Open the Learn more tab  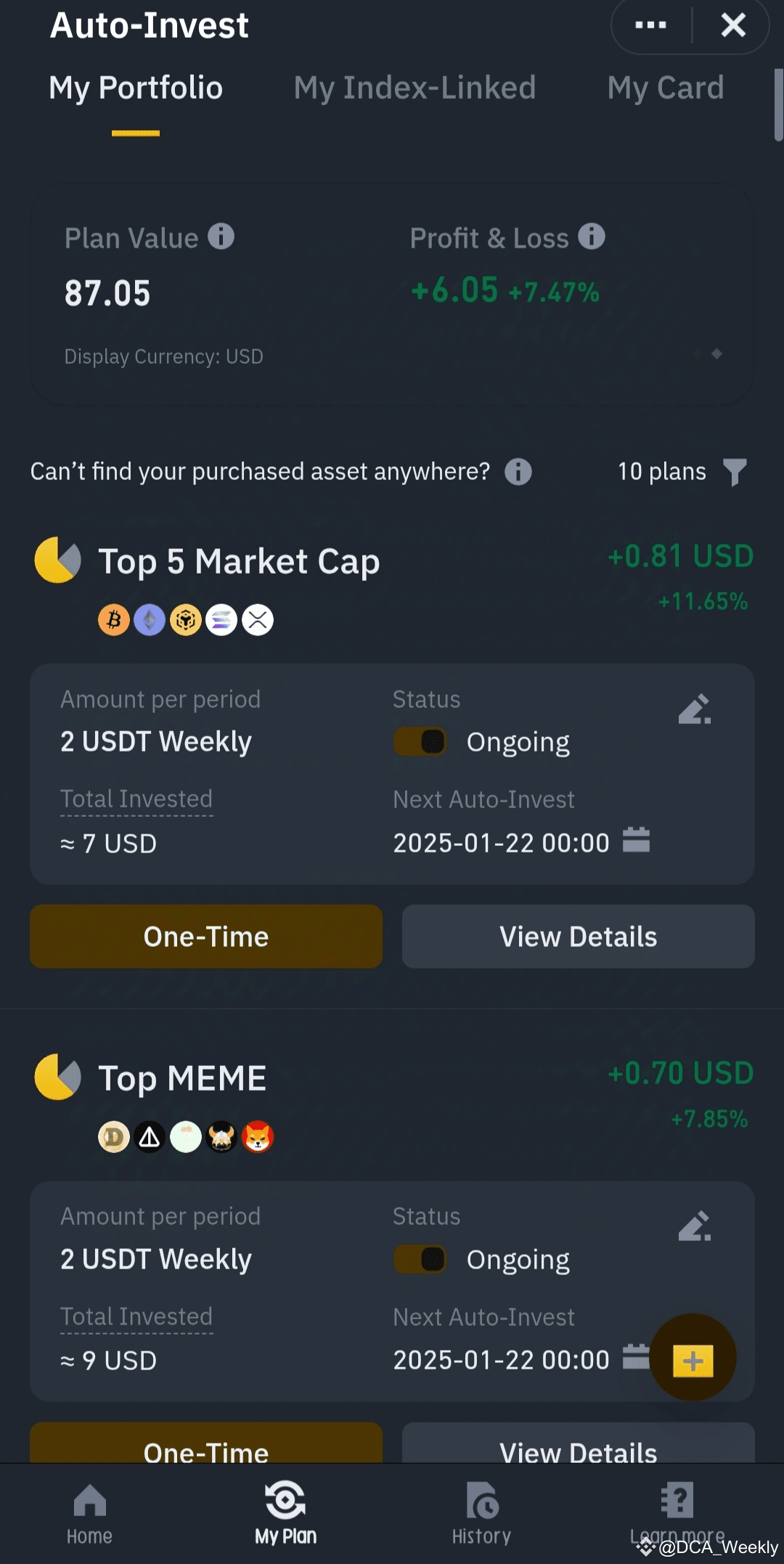click(x=677, y=1513)
